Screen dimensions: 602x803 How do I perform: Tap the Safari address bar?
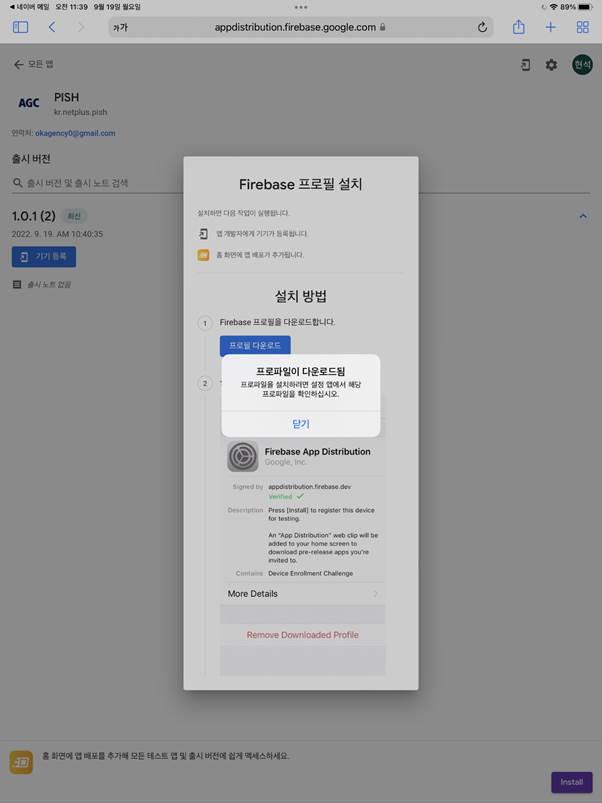pyautogui.click(x=300, y=27)
